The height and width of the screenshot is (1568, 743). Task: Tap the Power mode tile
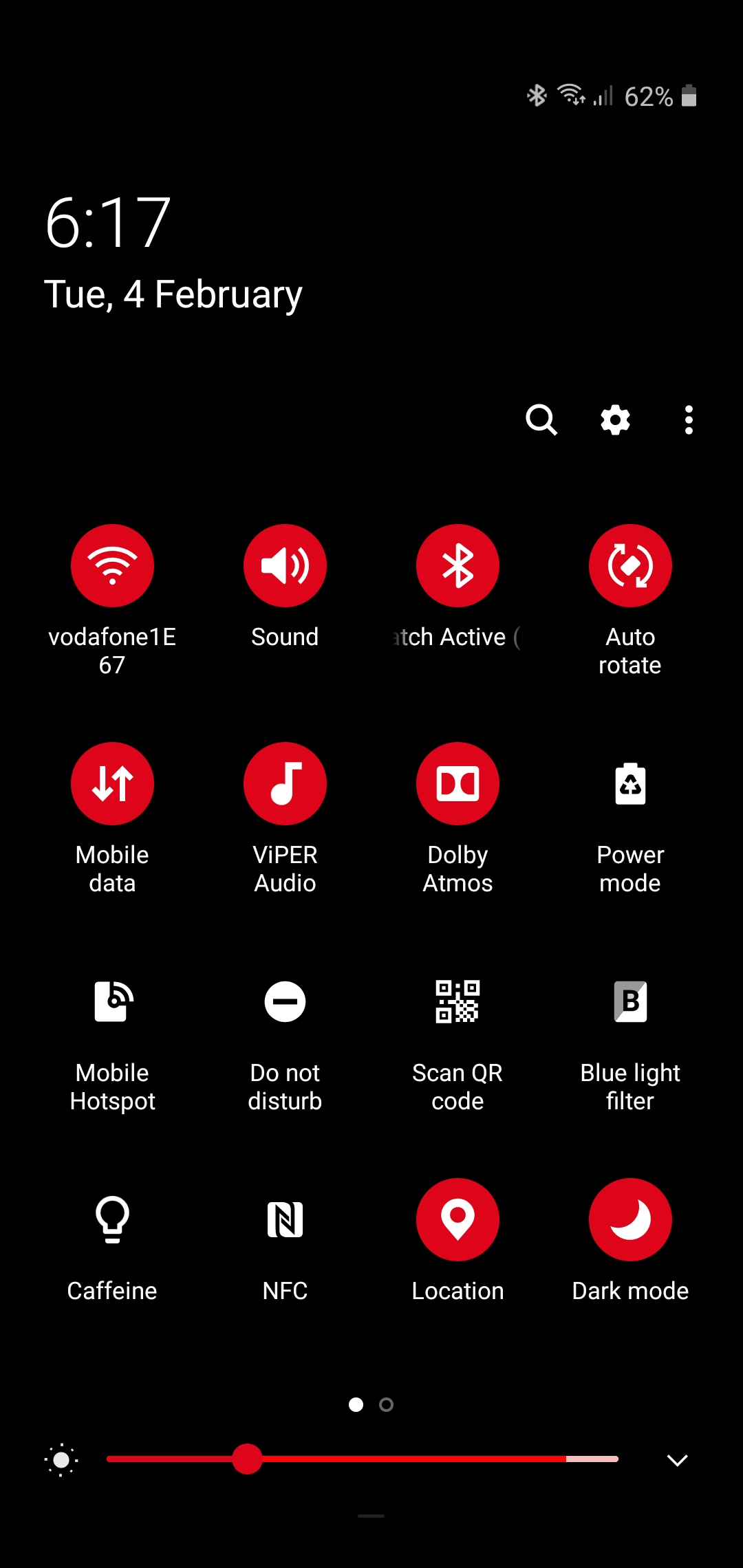click(x=630, y=783)
